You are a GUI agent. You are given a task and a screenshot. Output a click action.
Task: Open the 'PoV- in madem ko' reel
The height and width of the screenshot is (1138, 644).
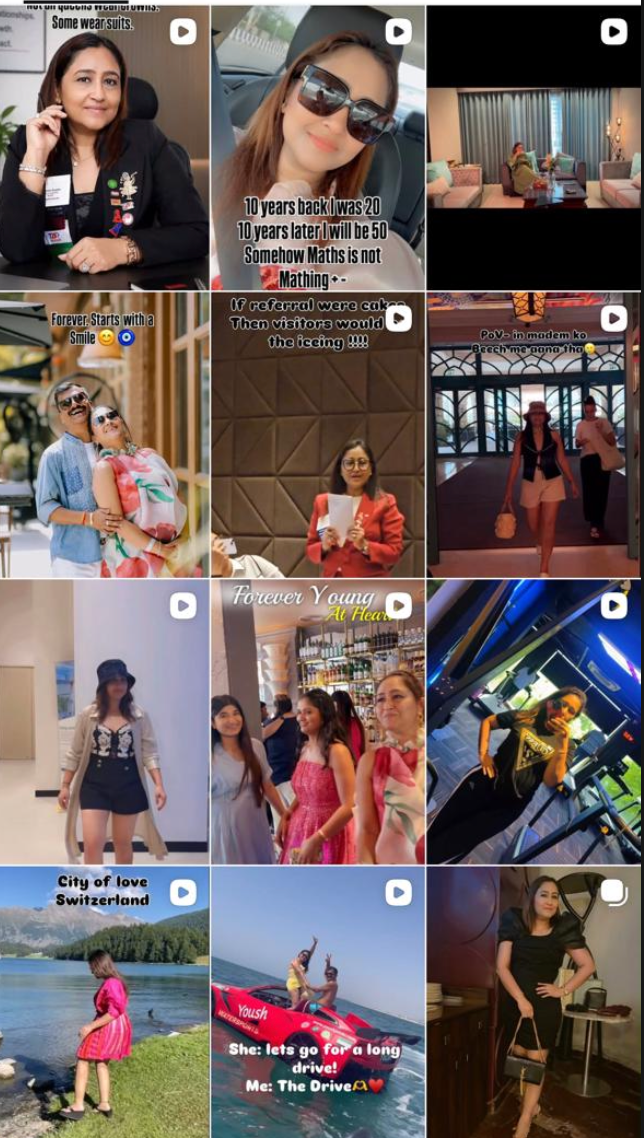(x=534, y=434)
